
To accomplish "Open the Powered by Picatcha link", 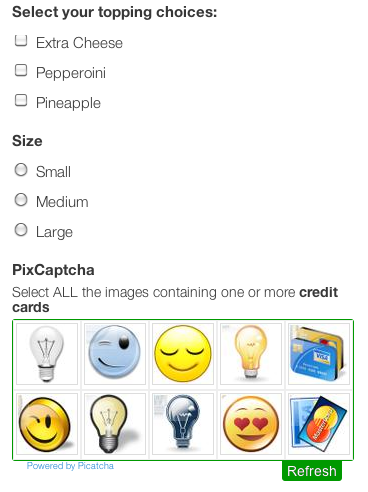I will pos(70,466).
